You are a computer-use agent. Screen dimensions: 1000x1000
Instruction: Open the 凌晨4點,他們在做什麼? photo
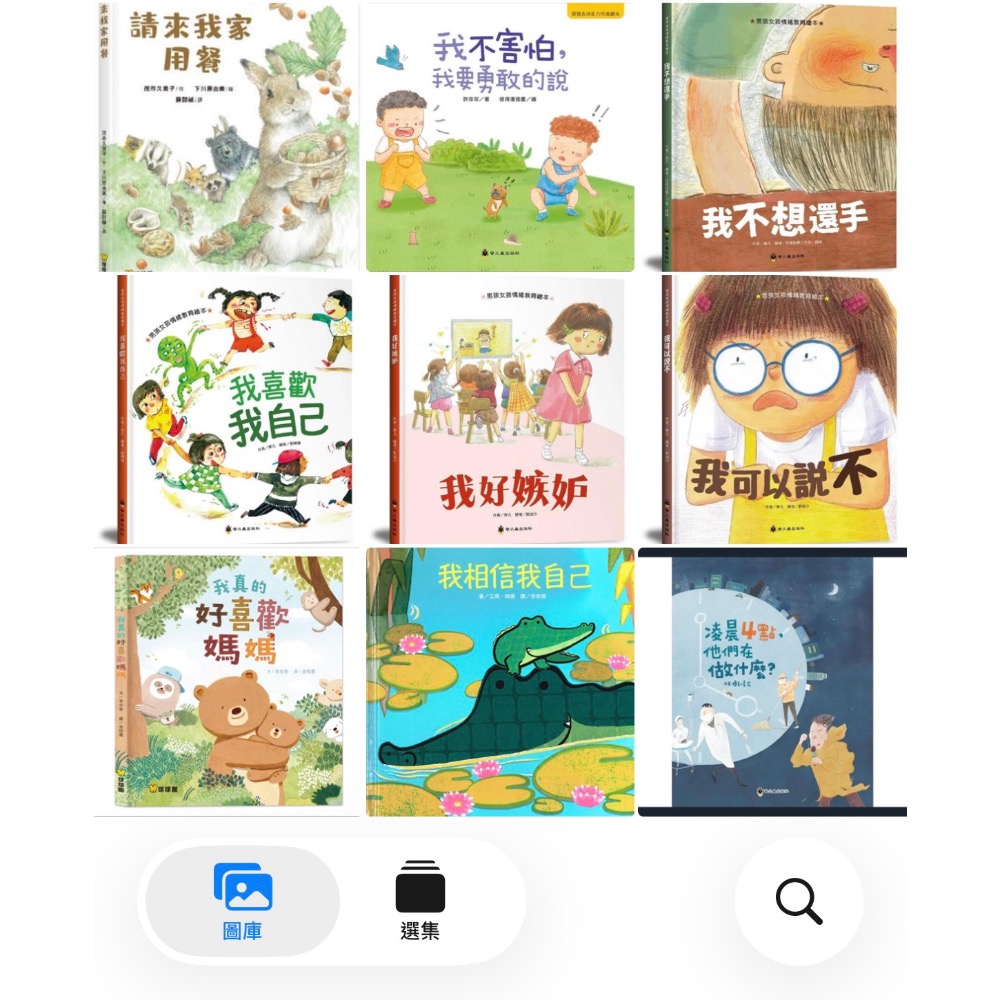click(772, 682)
